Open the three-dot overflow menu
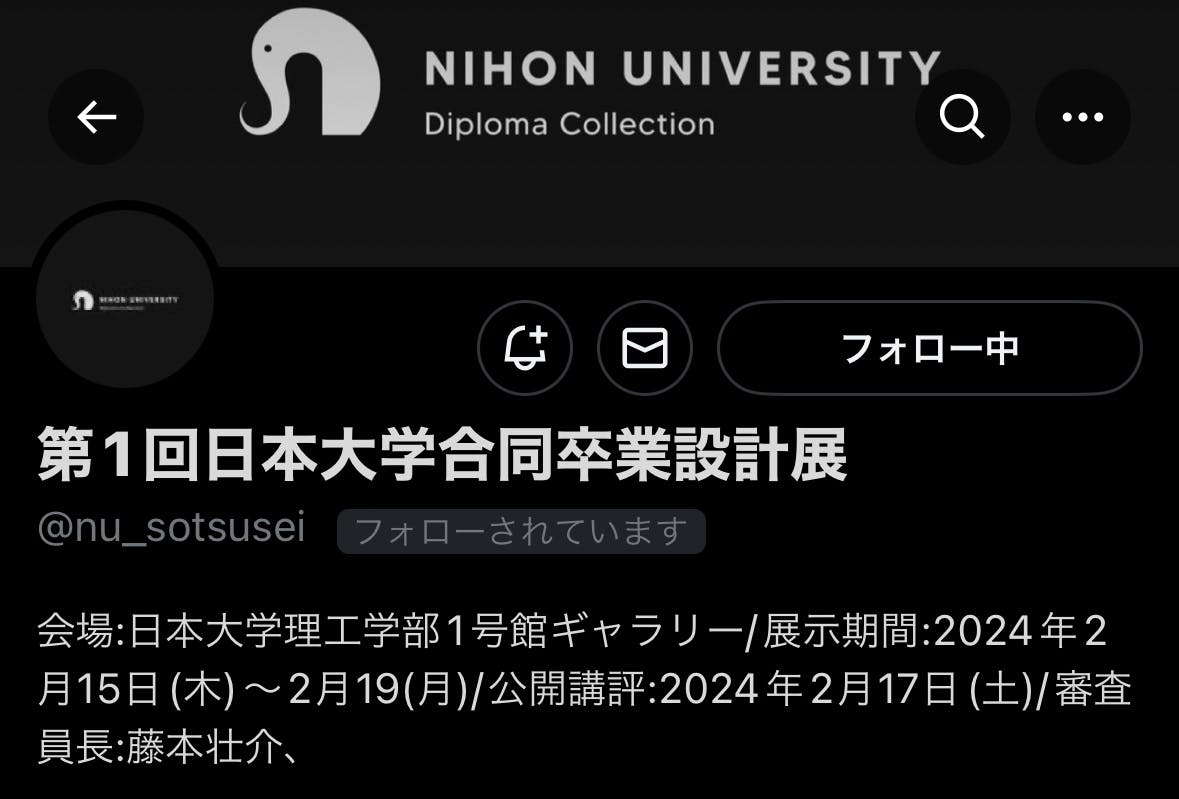 click(1083, 117)
